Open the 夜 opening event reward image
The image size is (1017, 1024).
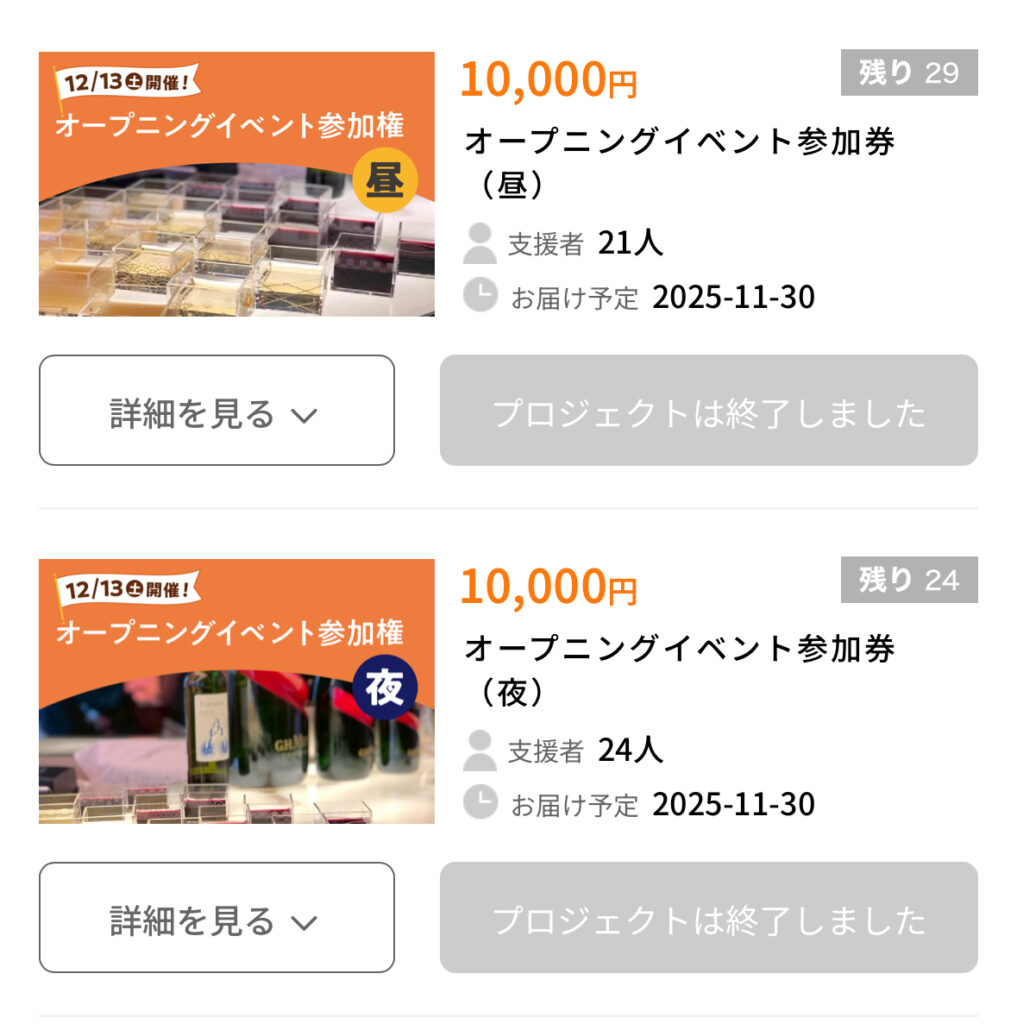coord(237,691)
